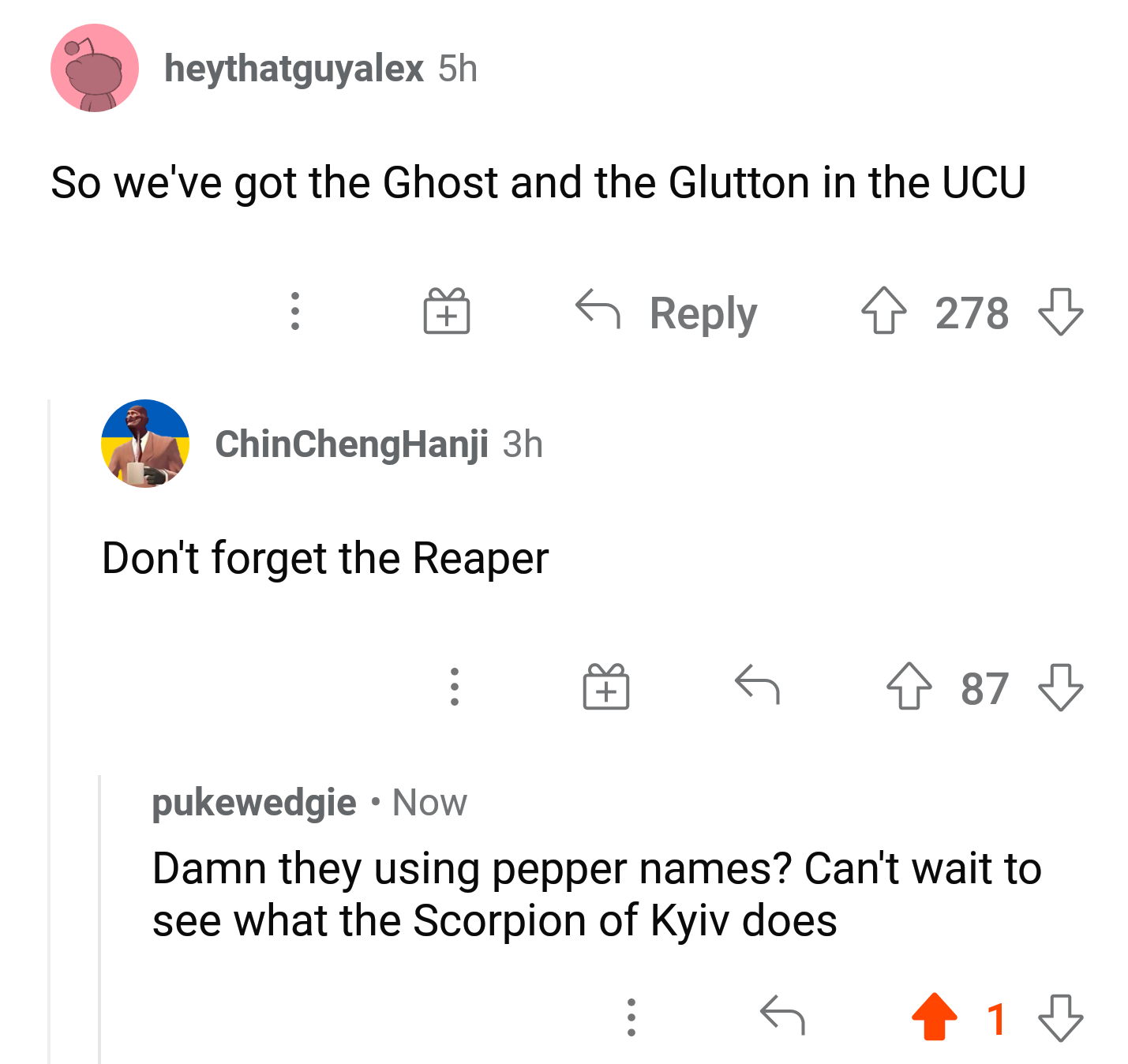Open username heythatguyalex
The width and height of the screenshot is (1128, 1064).
pyautogui.click(x=294, y=69)
